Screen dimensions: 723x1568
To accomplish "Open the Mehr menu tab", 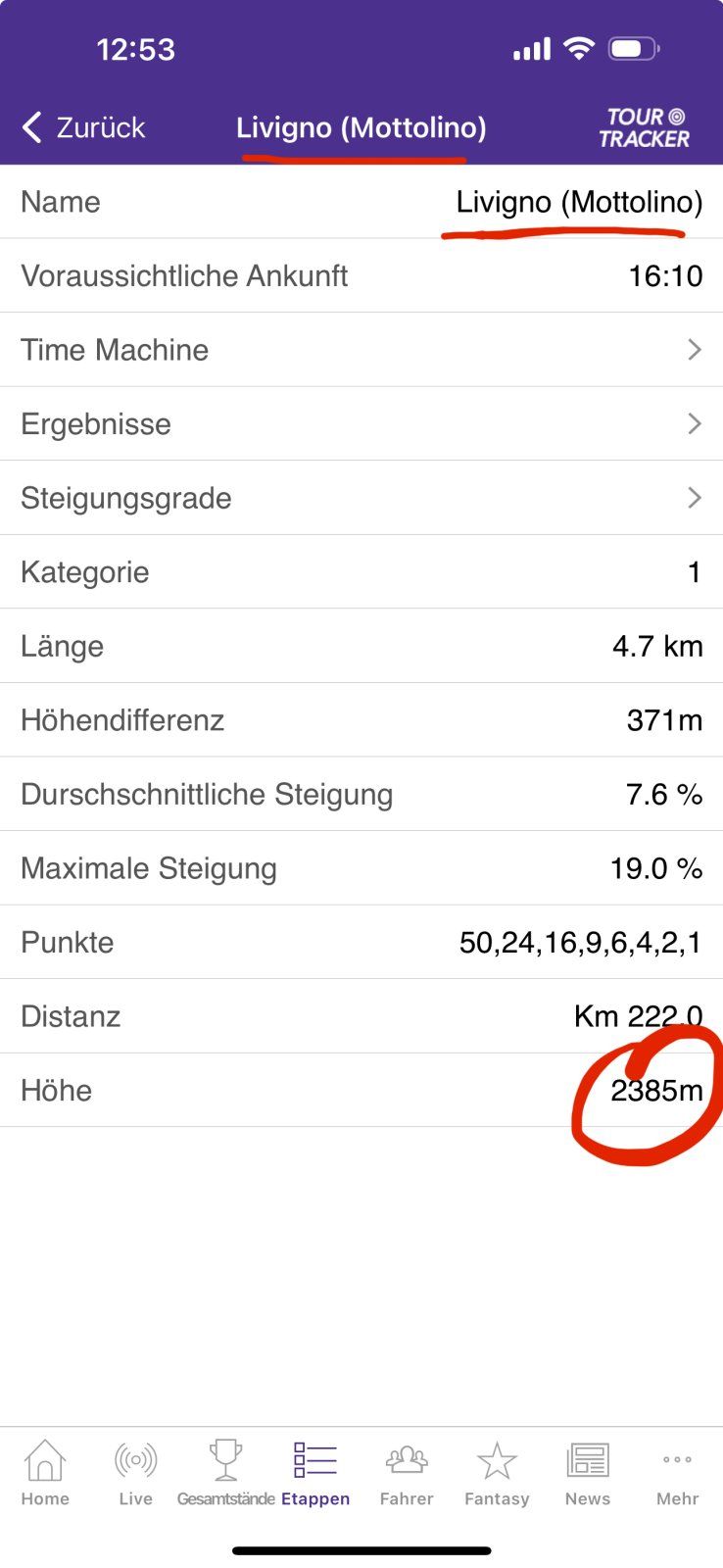I will (x=677, y=1473).
